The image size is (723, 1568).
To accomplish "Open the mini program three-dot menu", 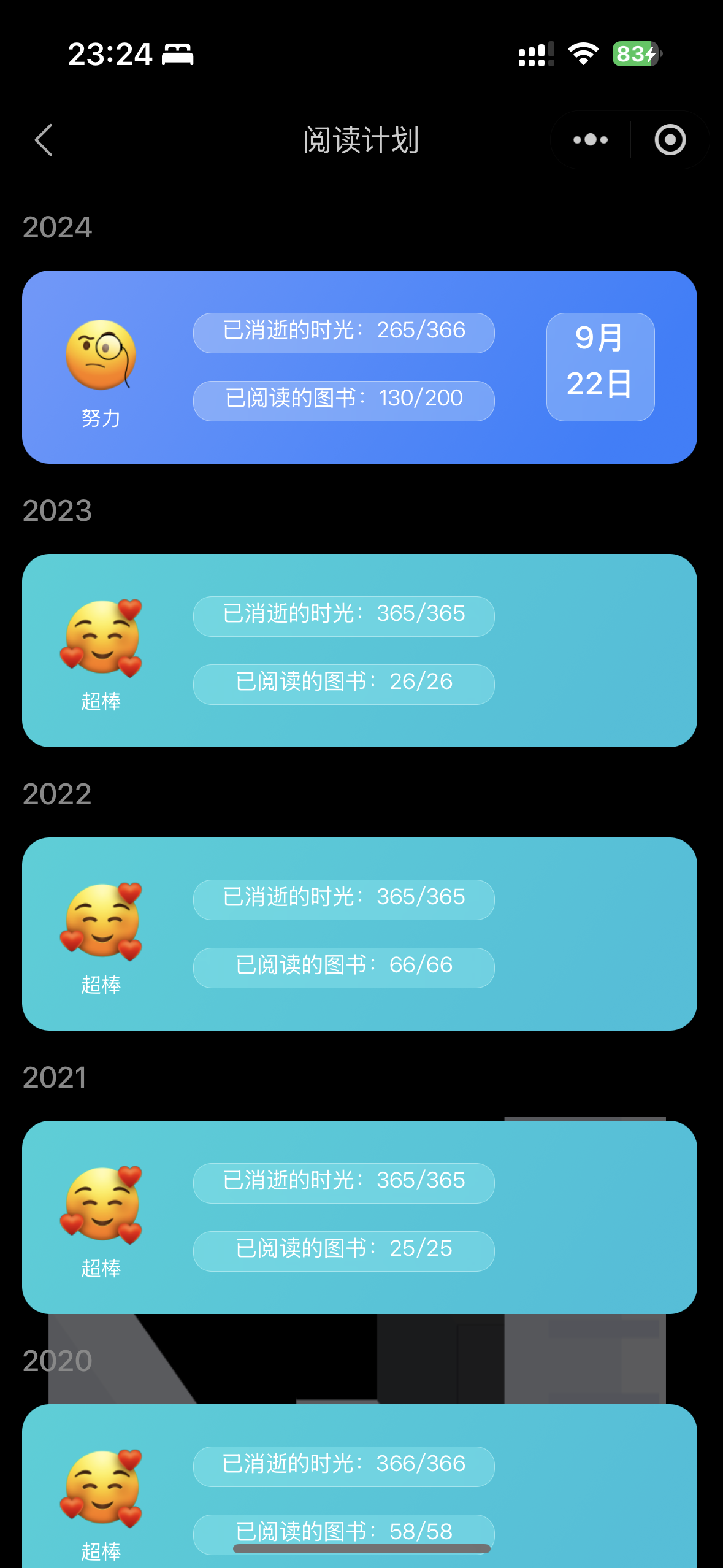I will (590, 140).
